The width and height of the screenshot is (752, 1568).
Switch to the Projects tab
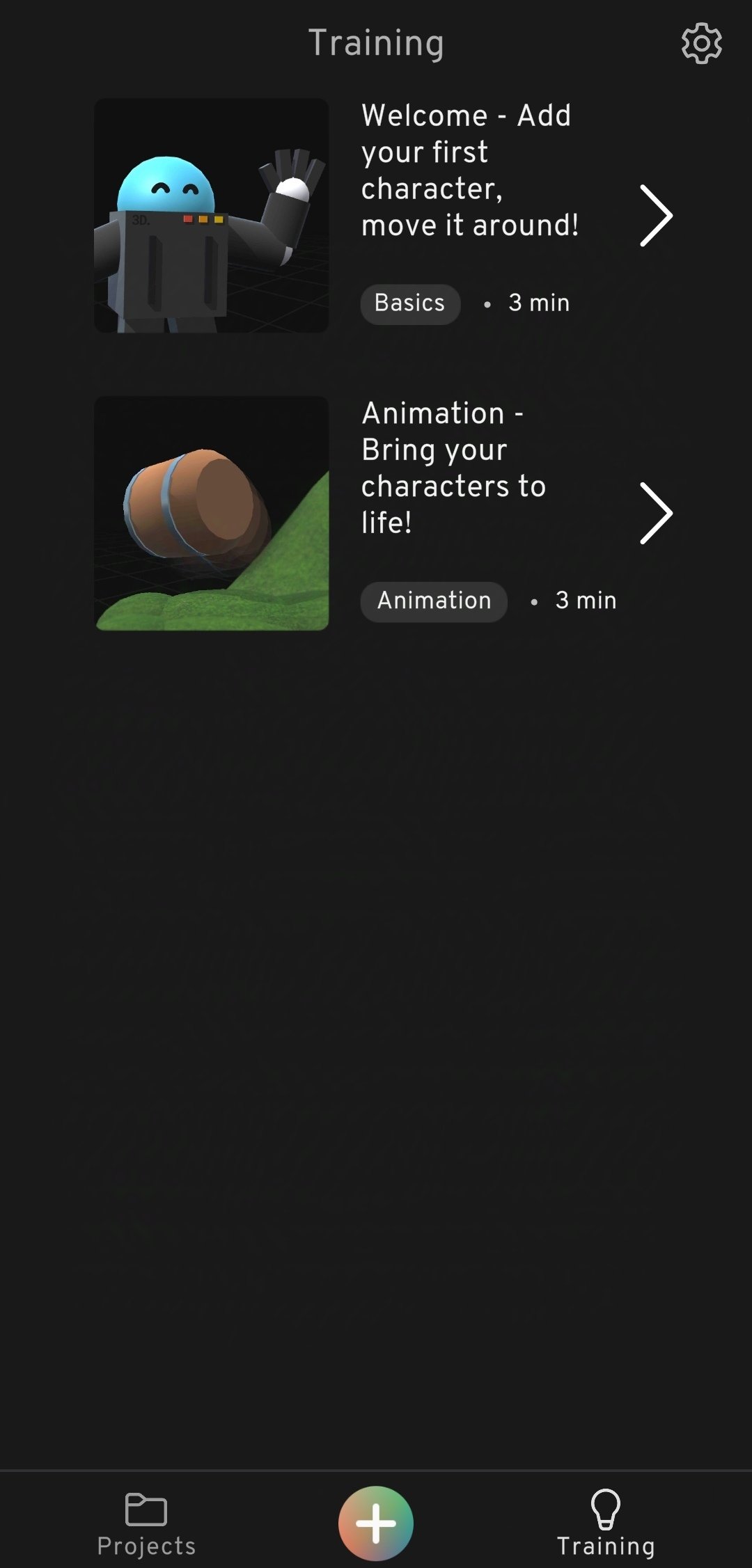coord(146,1524)
